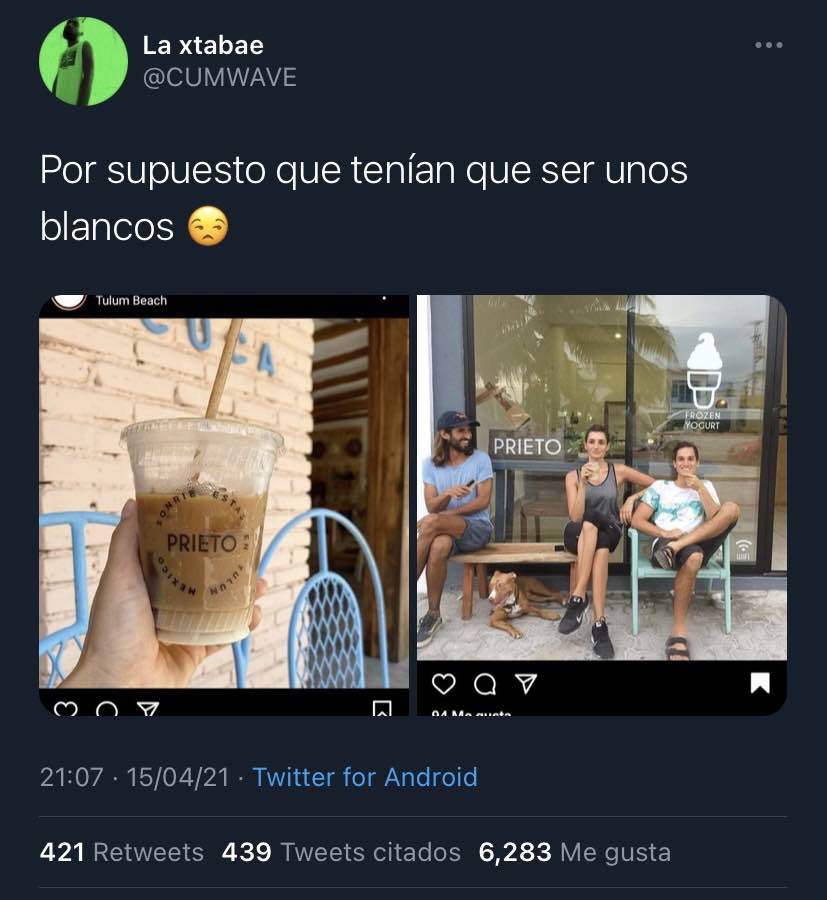The image size is (827, 900).
Task: Tap the Twitter for Android link
Action: (365, 777)
